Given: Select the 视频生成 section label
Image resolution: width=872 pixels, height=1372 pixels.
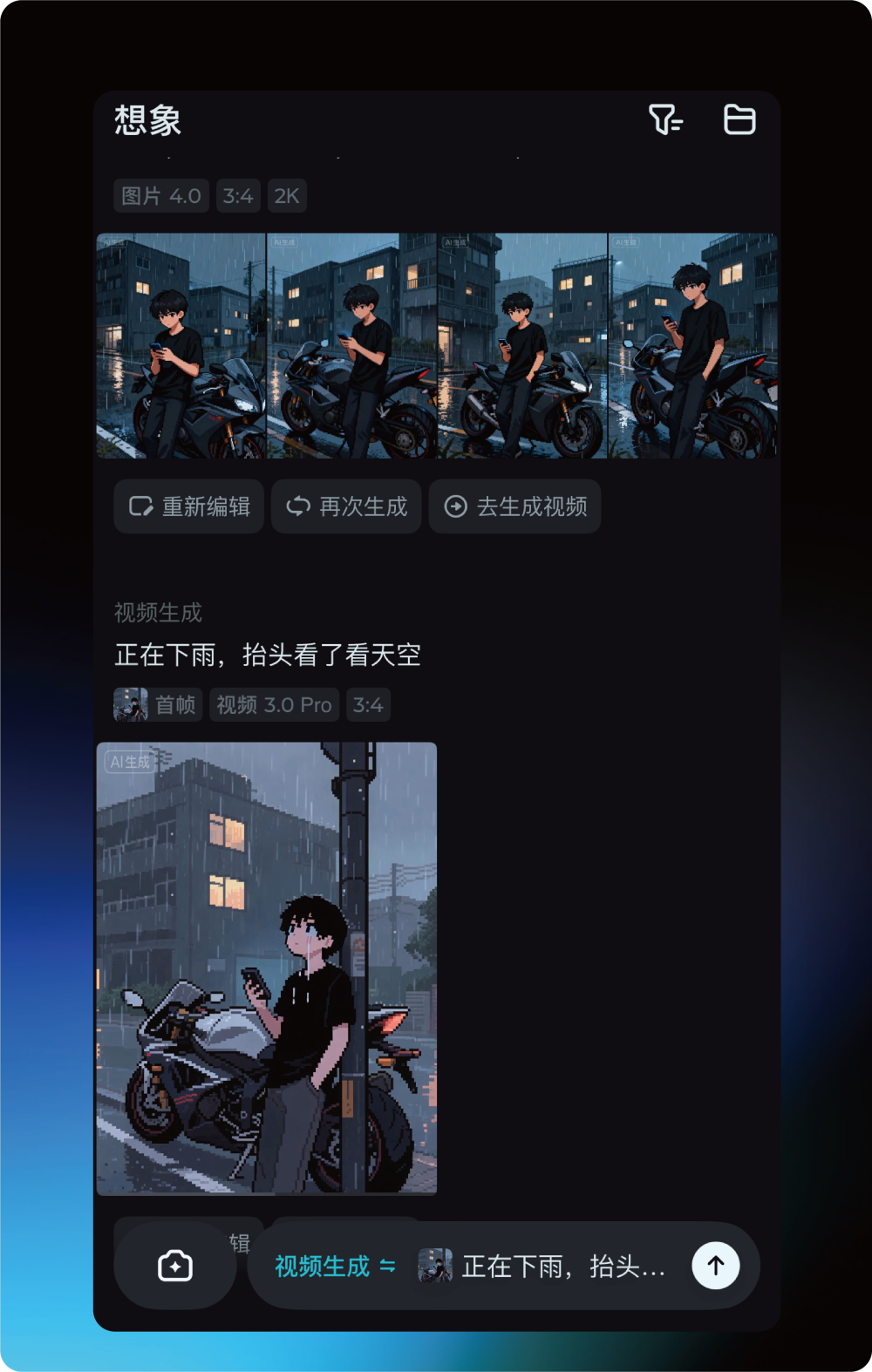Looking at the screenshot, I should tap(159, 614).
